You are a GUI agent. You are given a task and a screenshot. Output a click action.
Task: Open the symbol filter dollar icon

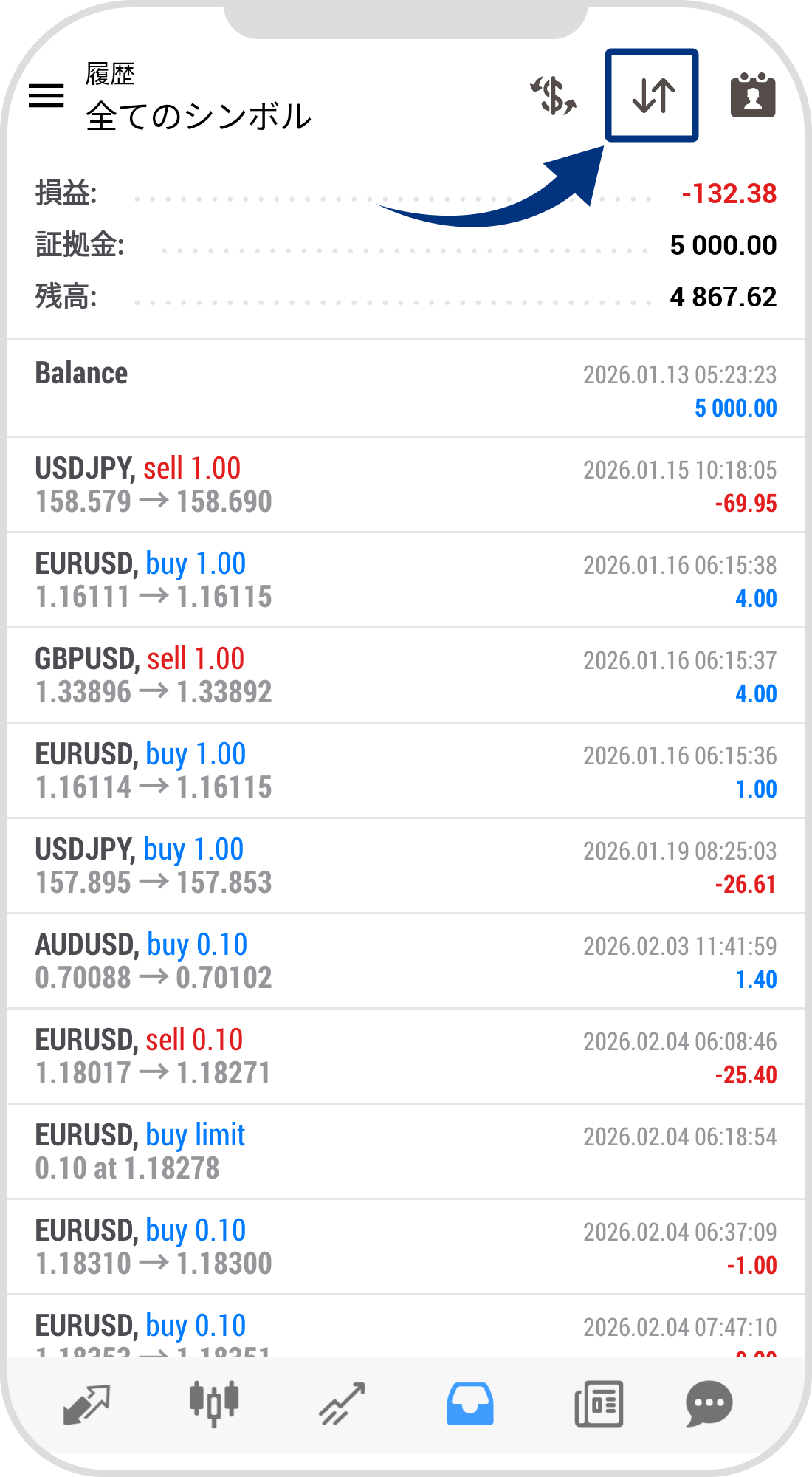(x=554, y=96)
